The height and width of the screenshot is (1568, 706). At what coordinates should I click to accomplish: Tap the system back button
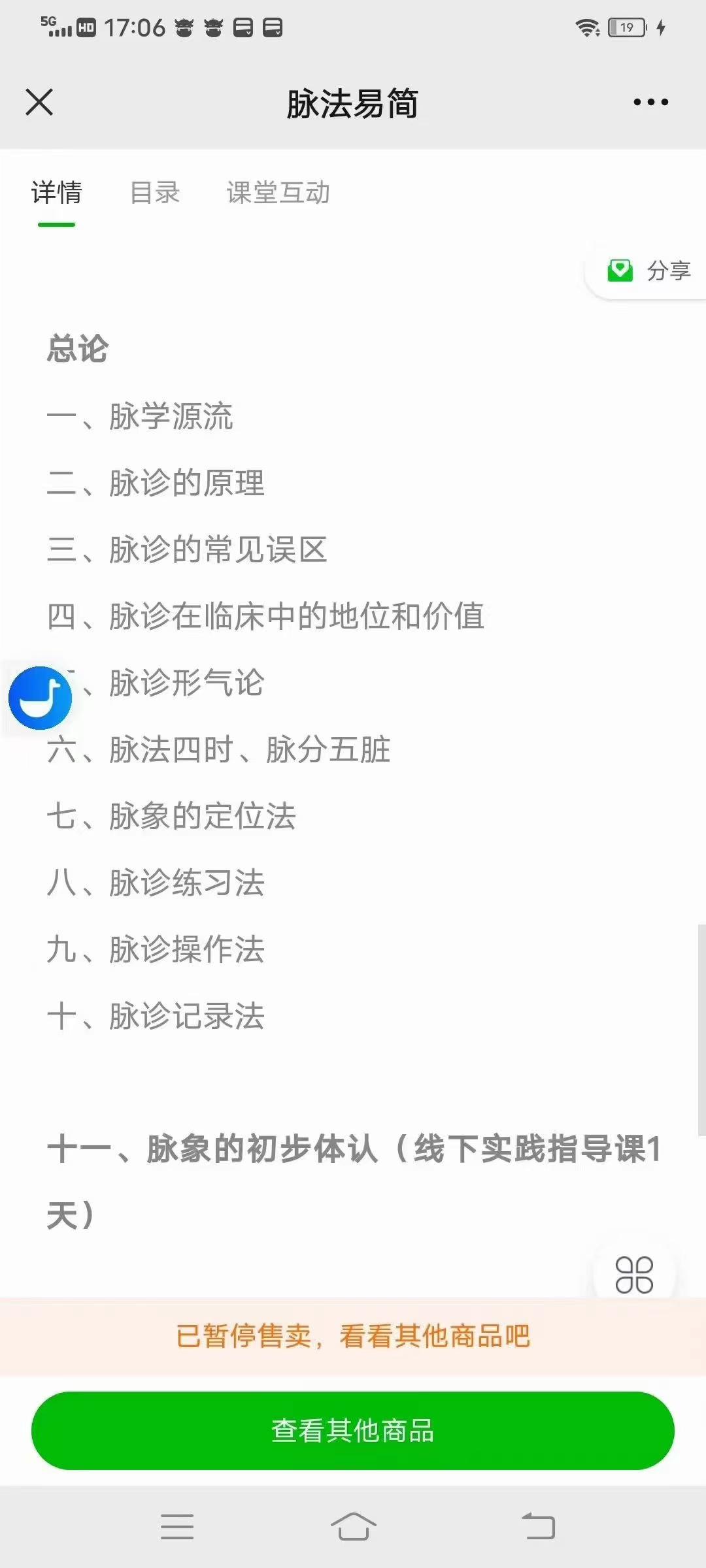pos(538,1527)
